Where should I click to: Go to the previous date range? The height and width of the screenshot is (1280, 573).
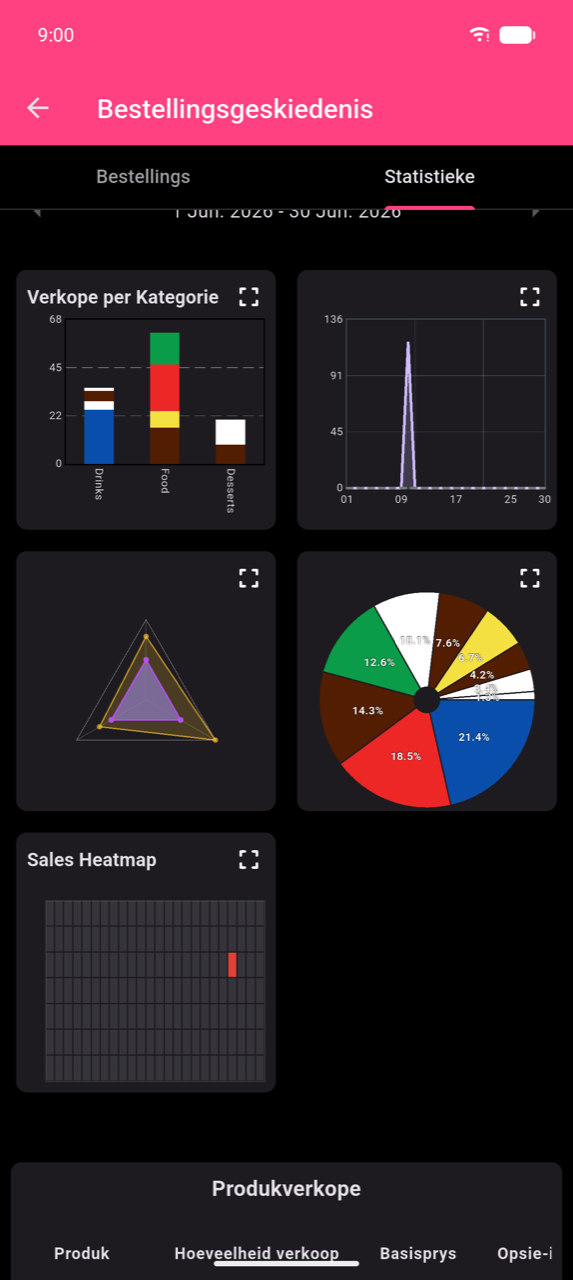(37, 212)
